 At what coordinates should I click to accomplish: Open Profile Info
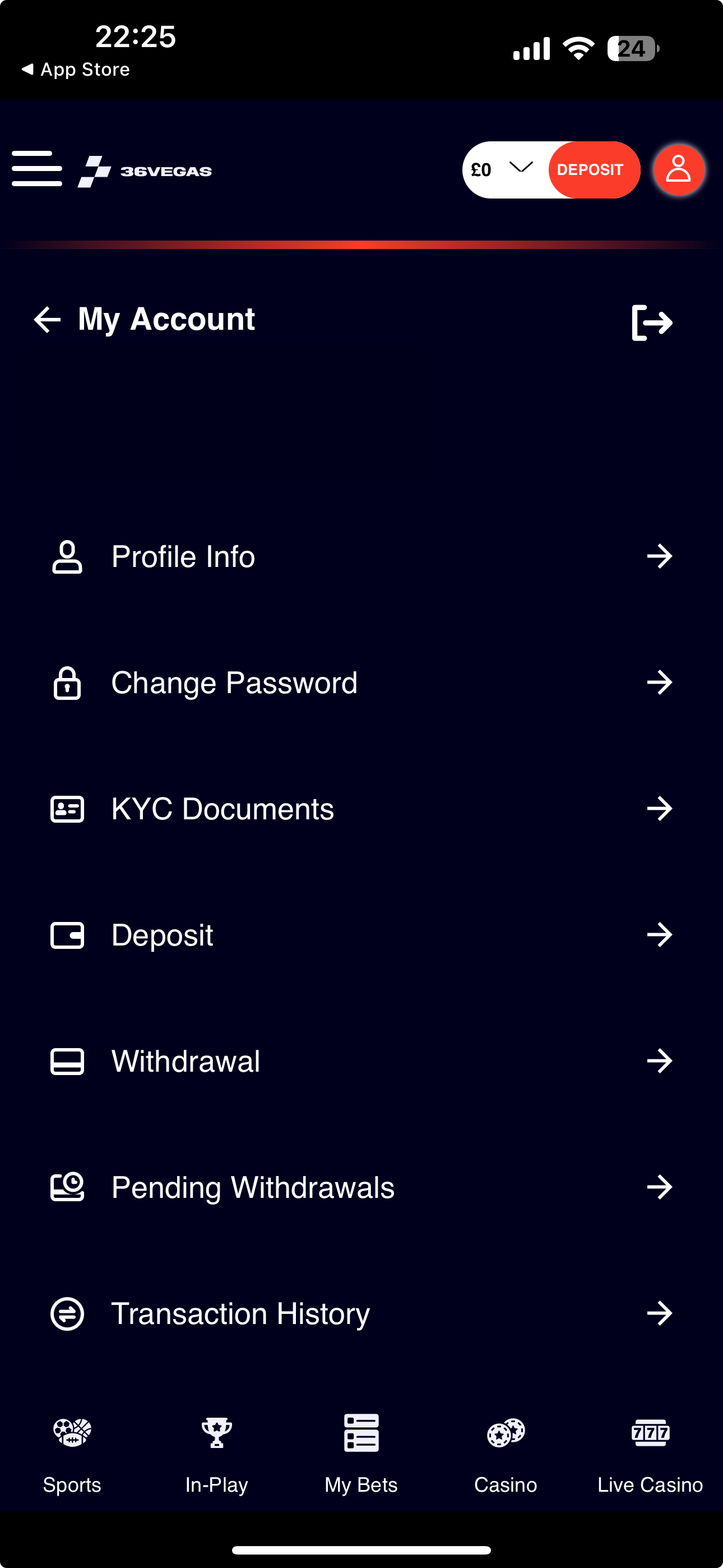click(361, 556)
